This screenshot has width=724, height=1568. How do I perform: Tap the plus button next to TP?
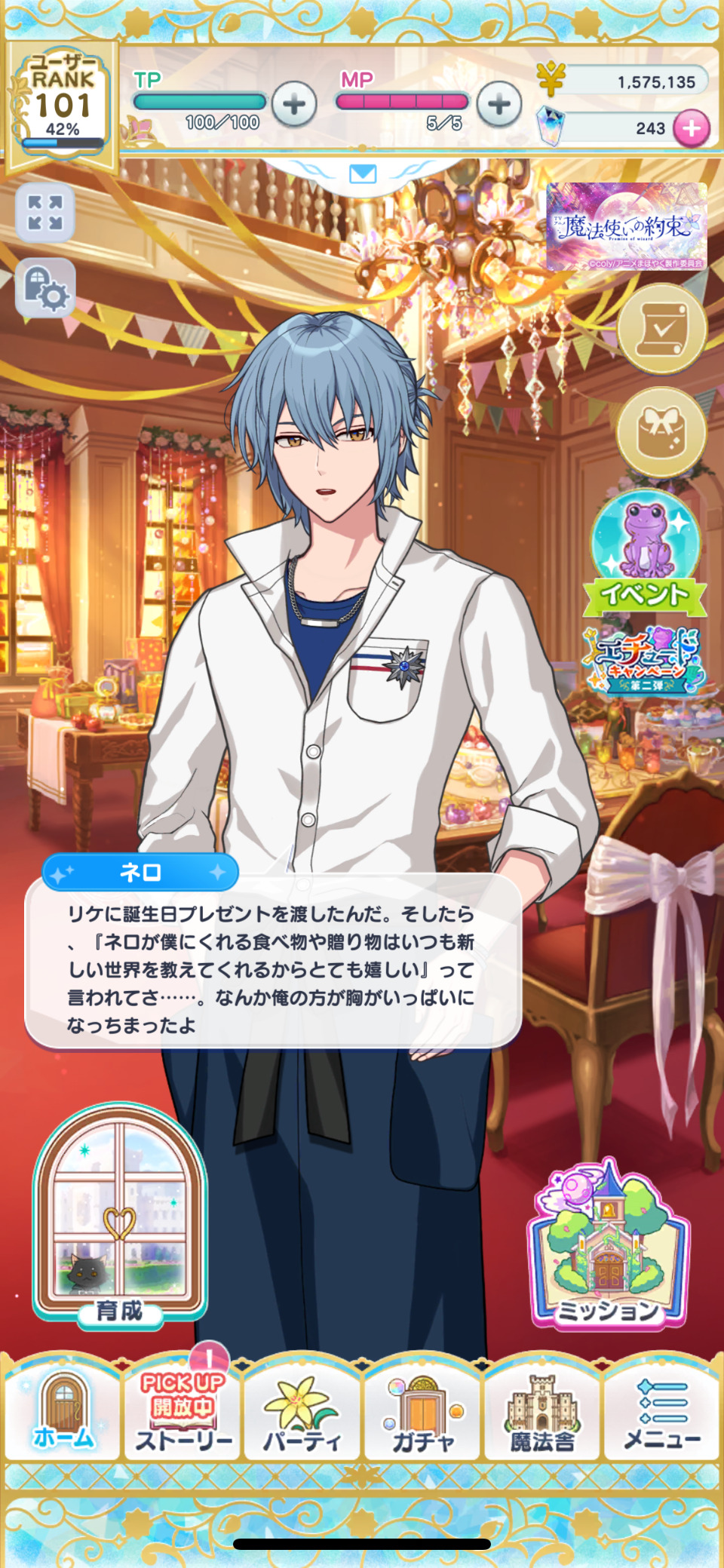pyautogui.click(x=294, y=104)
